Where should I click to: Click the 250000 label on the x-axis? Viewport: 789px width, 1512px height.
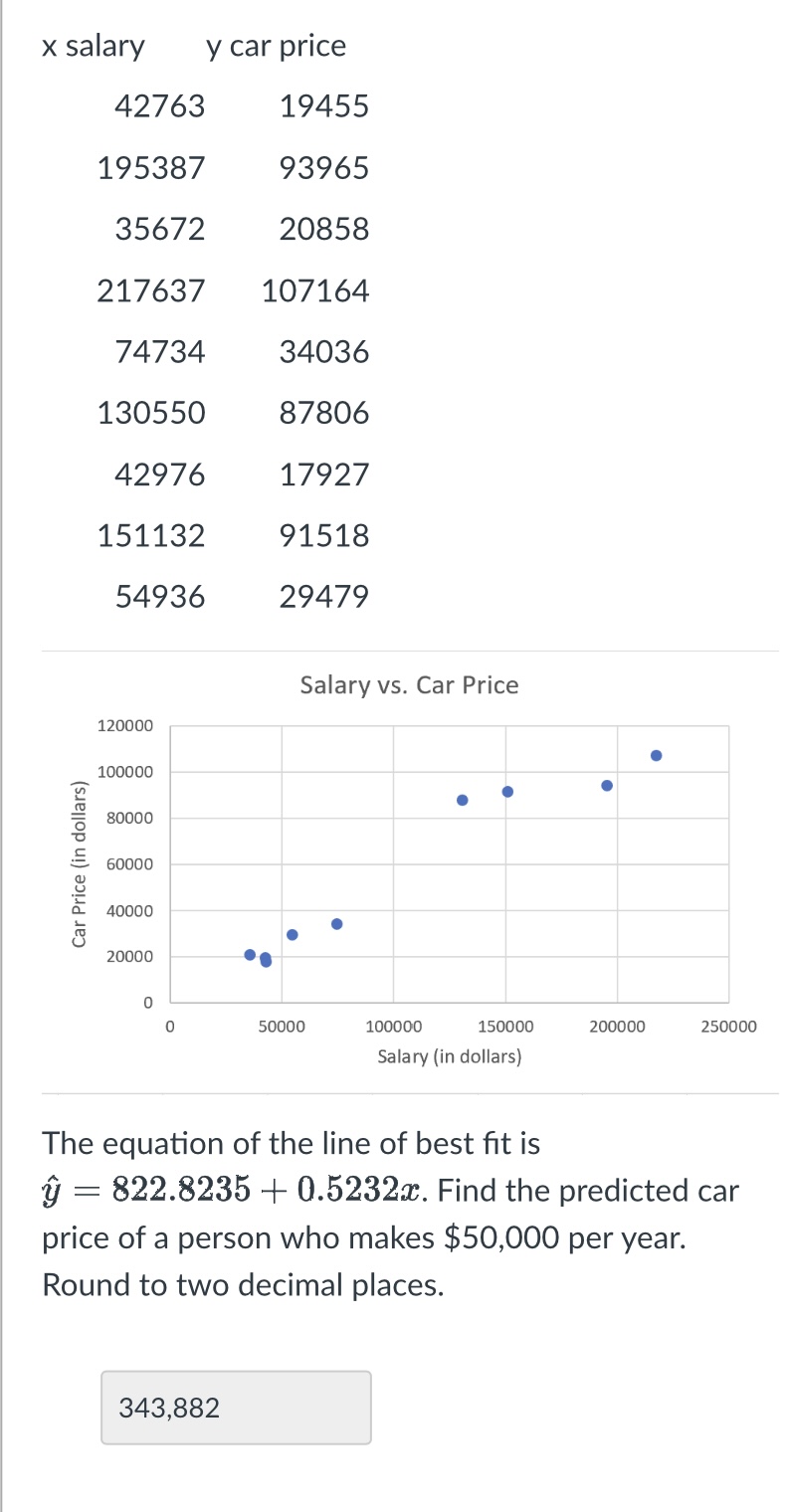point(729,1025)
